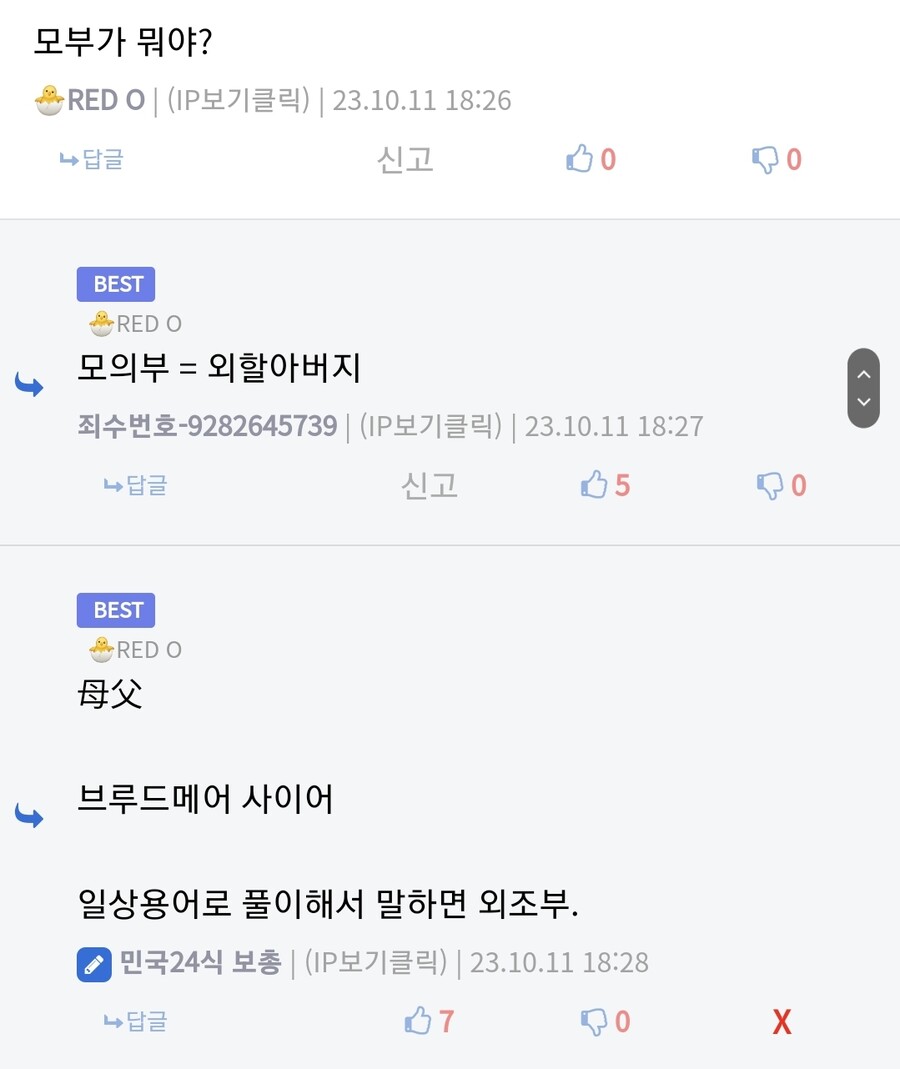The width and height of the screenshot is (900, 1069).
Task: Delete the comment using the red X
Action: coord(779,1021)
